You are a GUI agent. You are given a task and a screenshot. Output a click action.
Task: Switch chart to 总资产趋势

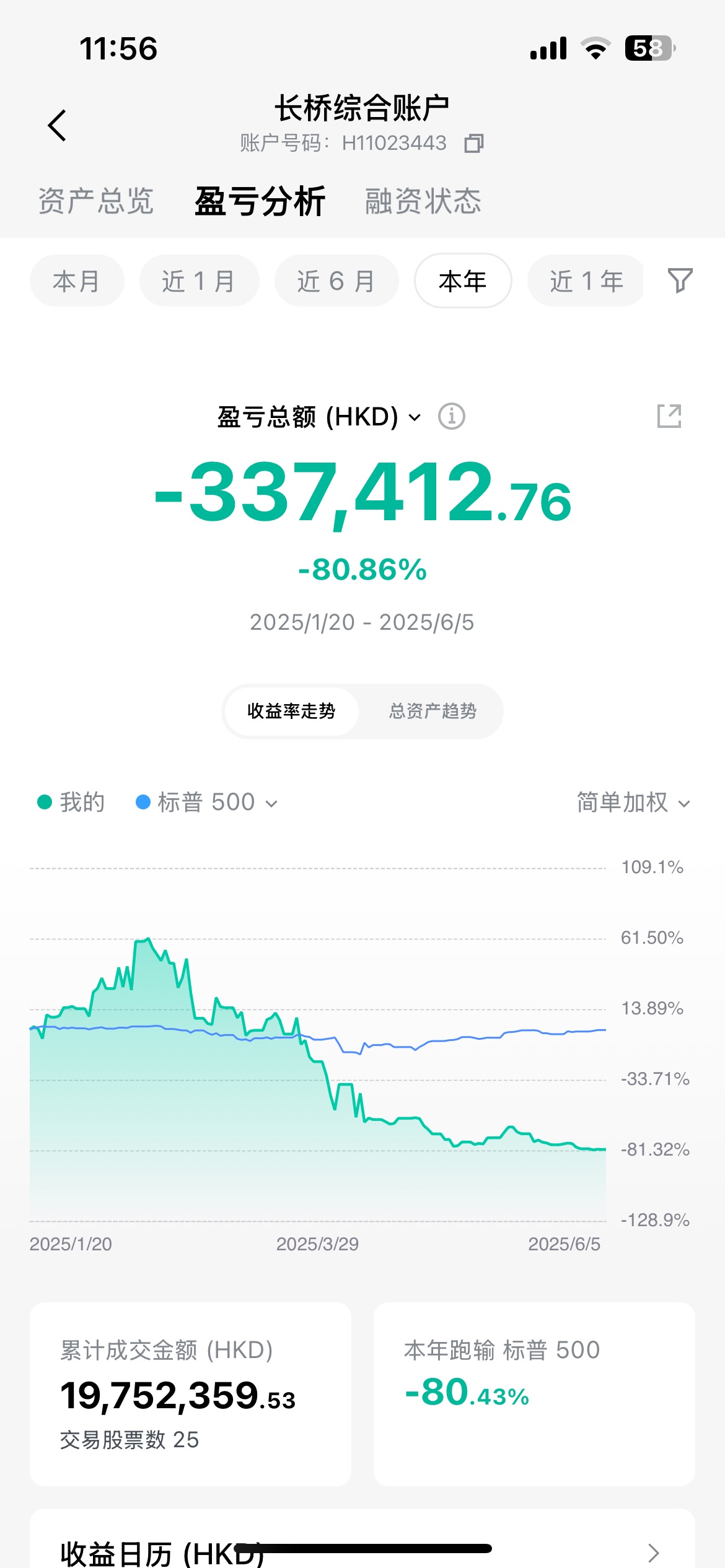[433, 711]
